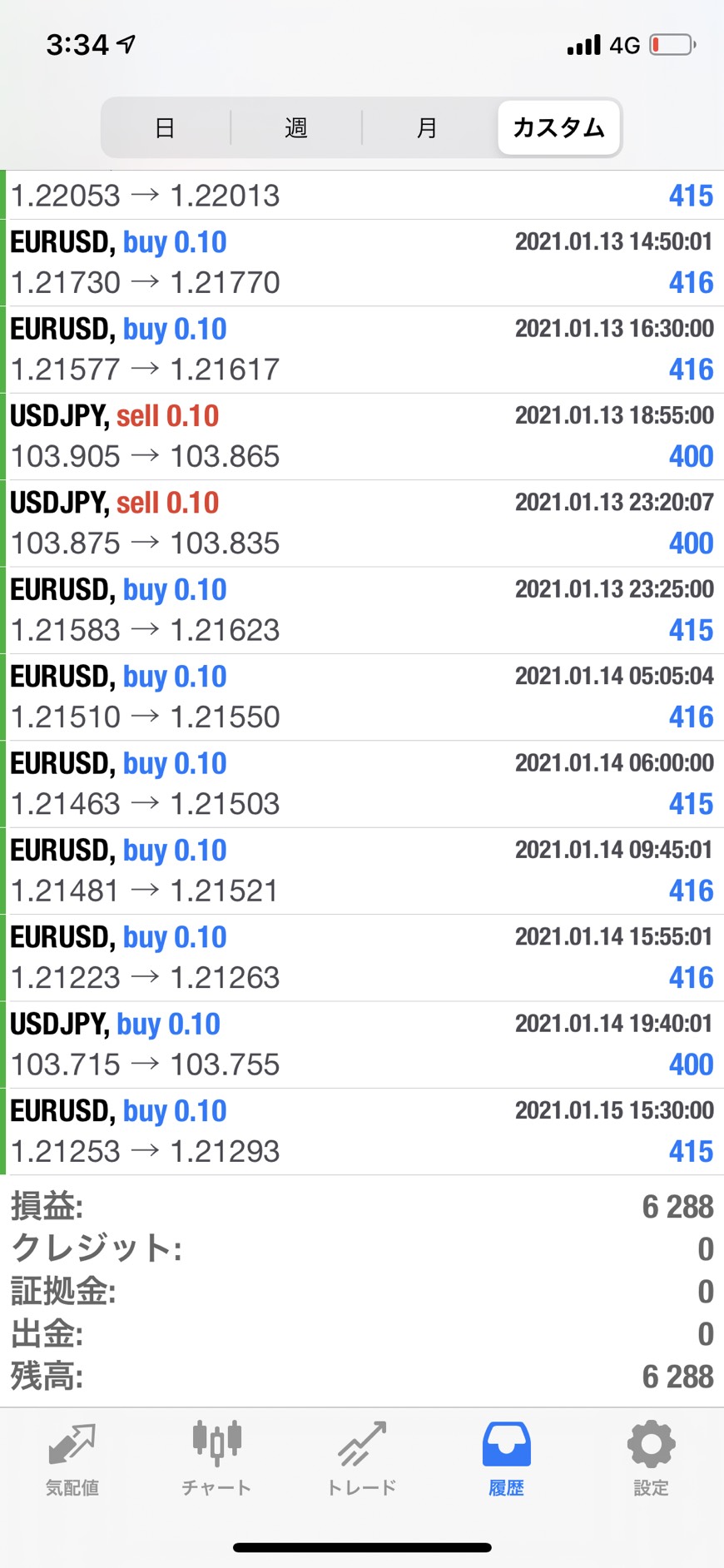724x1568 pixels.
Task: Show the 月 (month) history
Action: coord(427,128)
